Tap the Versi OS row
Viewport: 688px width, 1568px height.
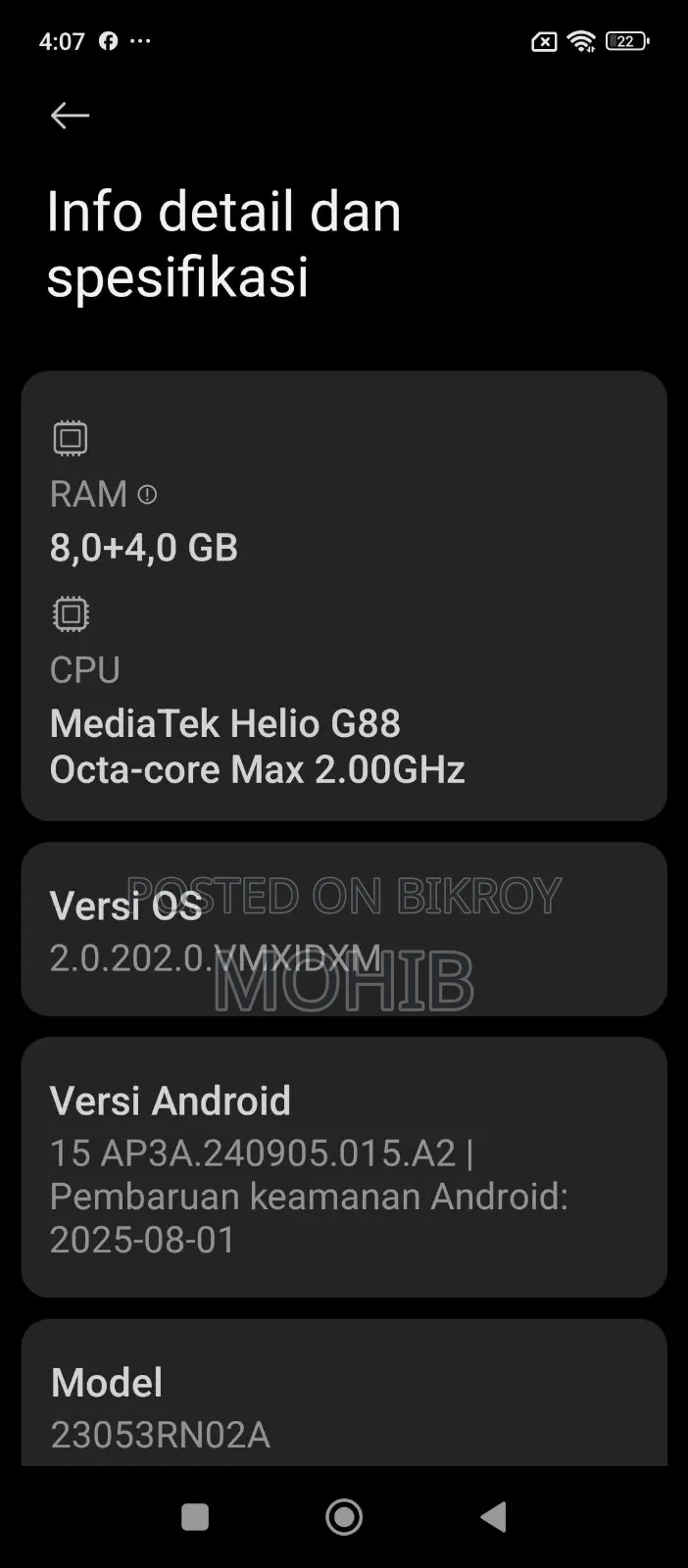pyautogui.click(x=344, y=929)
